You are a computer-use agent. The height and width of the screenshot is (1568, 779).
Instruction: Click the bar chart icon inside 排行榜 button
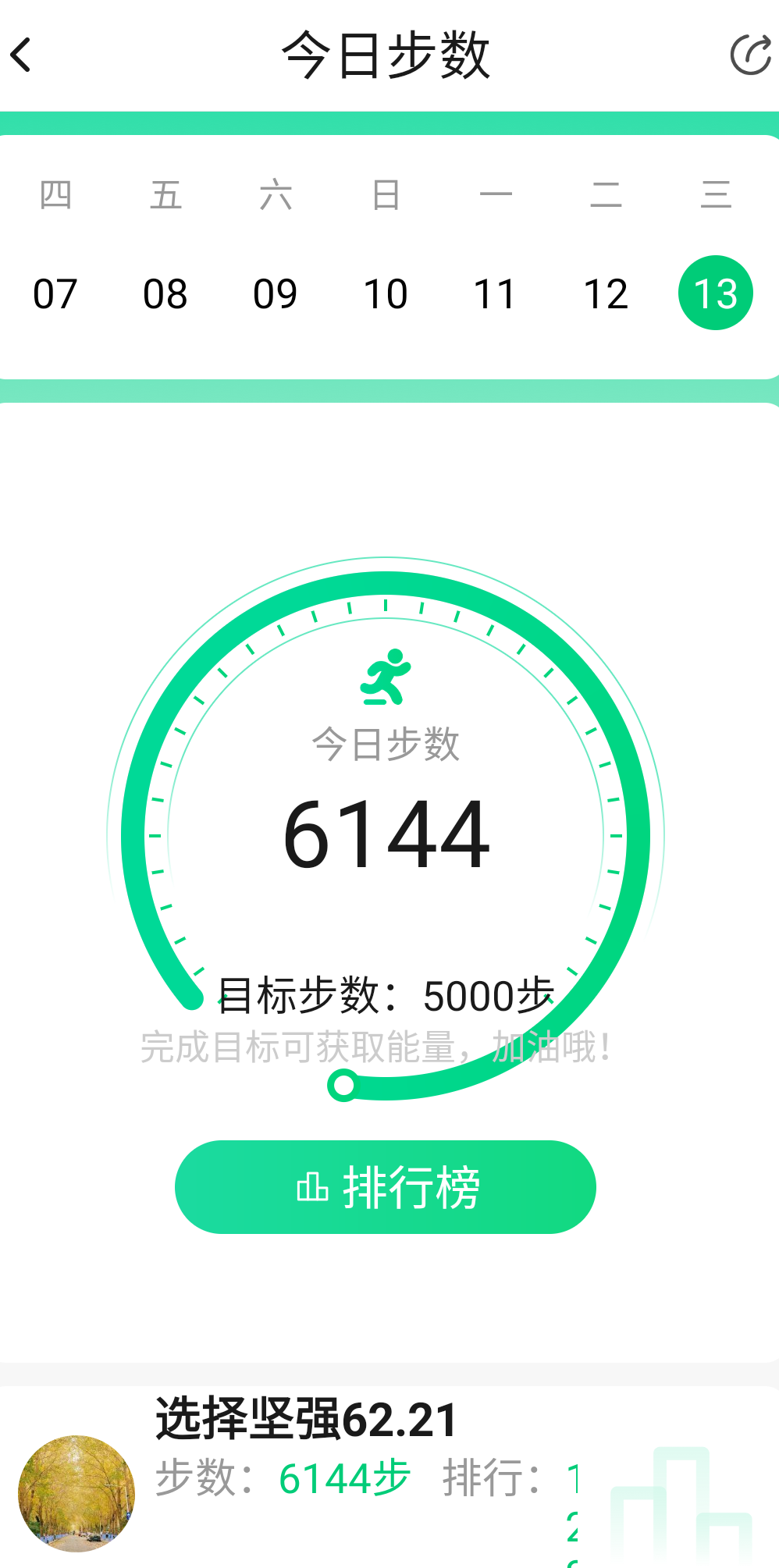coord(312,1187)
